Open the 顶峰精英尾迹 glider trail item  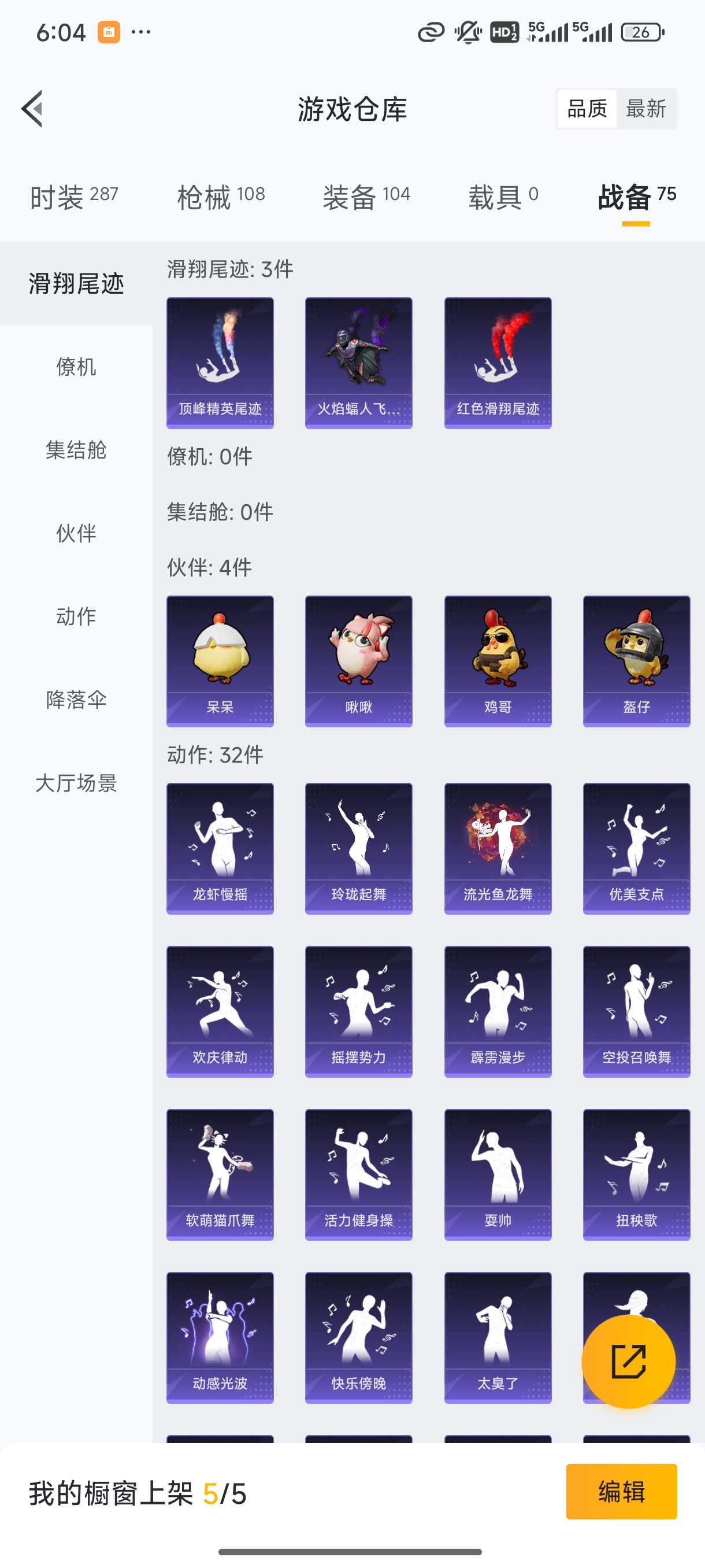point(220,360)
